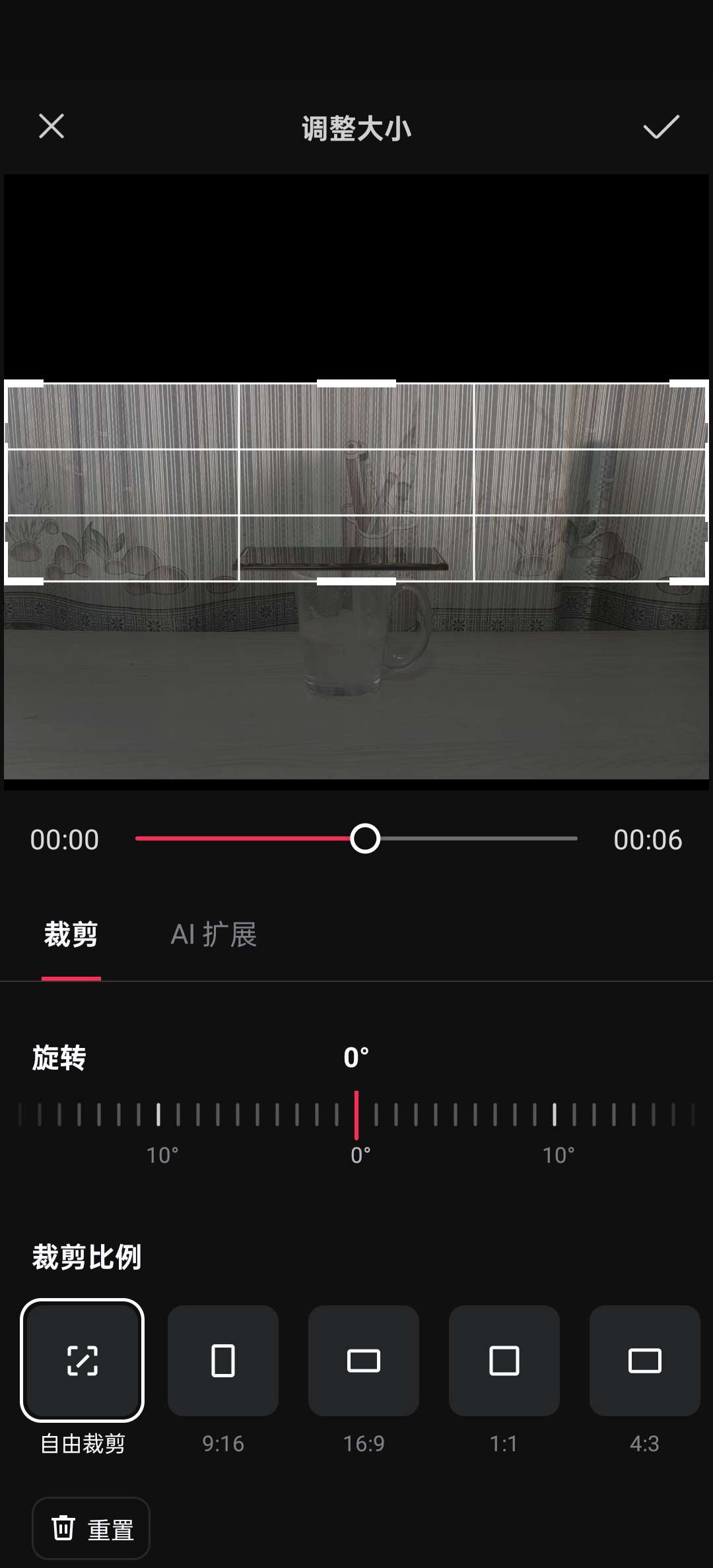
Task: Apply the 4:3 crop ratio
Action: [x=645, y=1360]
